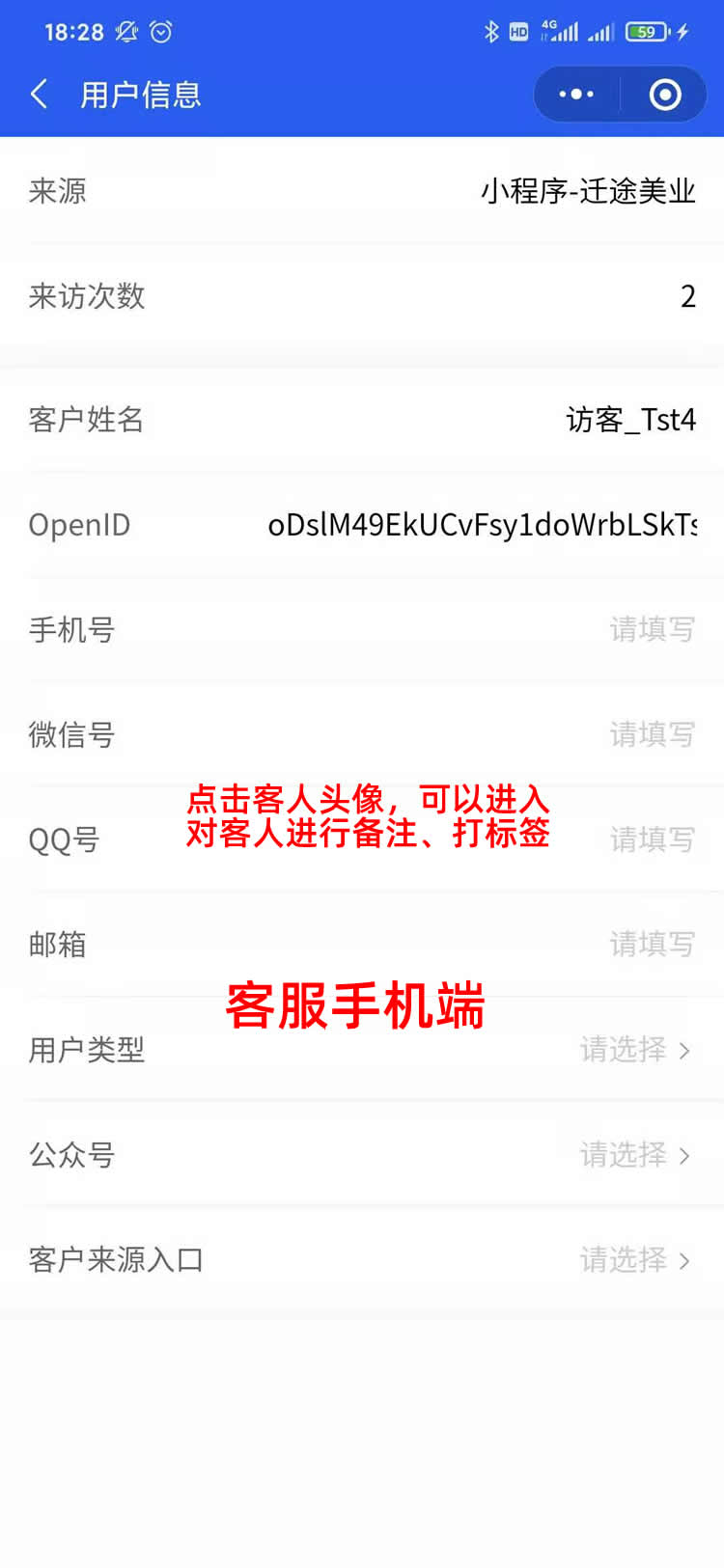Open the mini program more options menu
724x1568 pixels.
(576, 95)
